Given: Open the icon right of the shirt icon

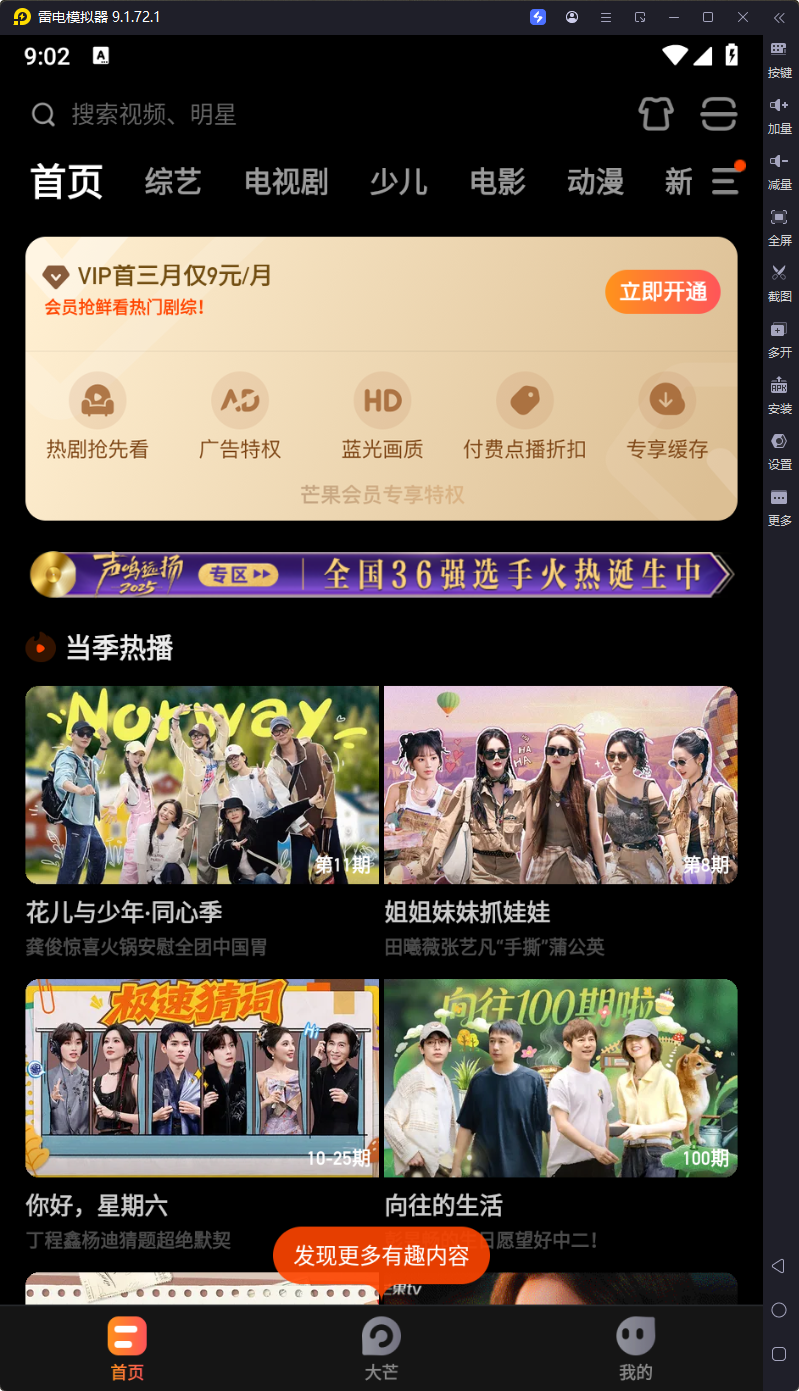Looking at the screenshot, I should pyautogui.click(x=718, y=114).
